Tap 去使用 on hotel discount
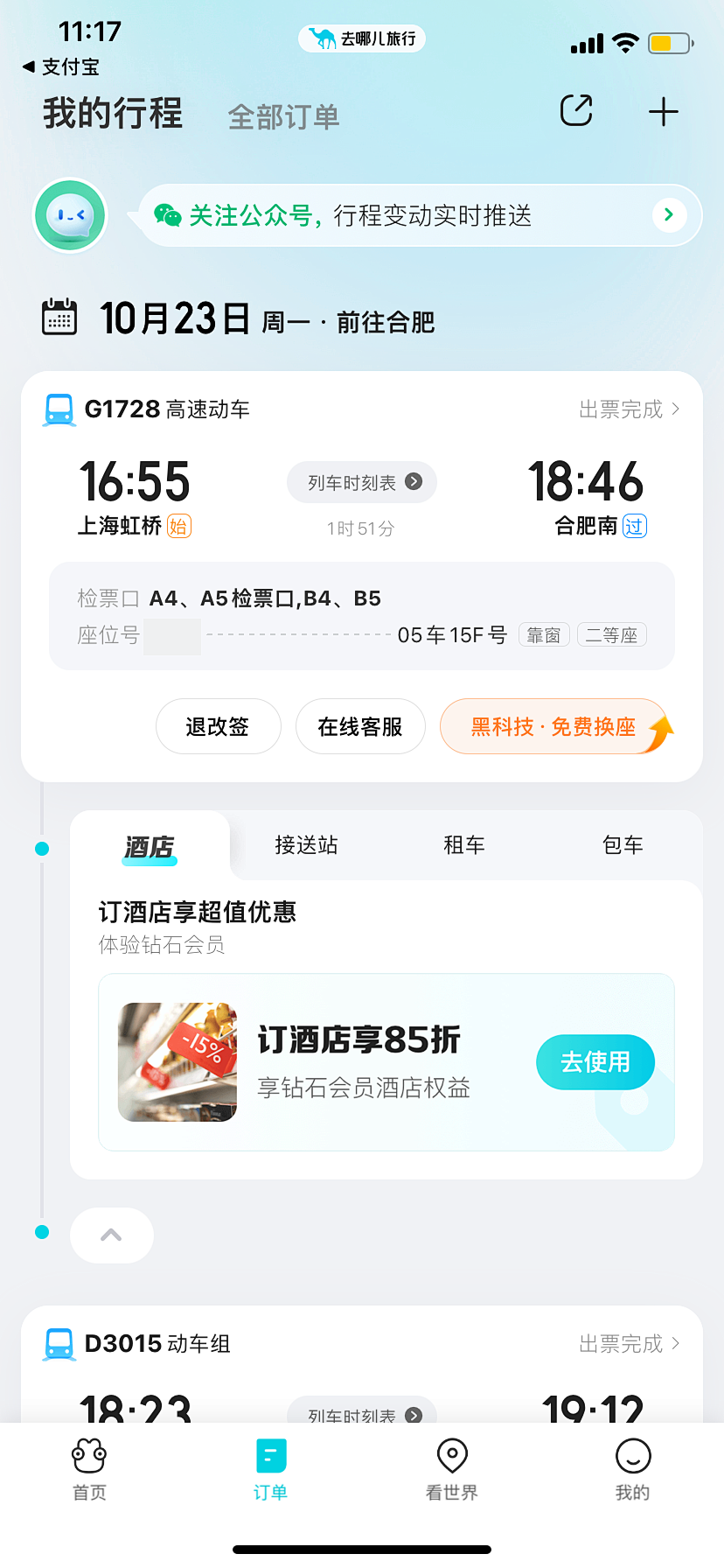The image size is (724, 1568). pos(595,1062)
